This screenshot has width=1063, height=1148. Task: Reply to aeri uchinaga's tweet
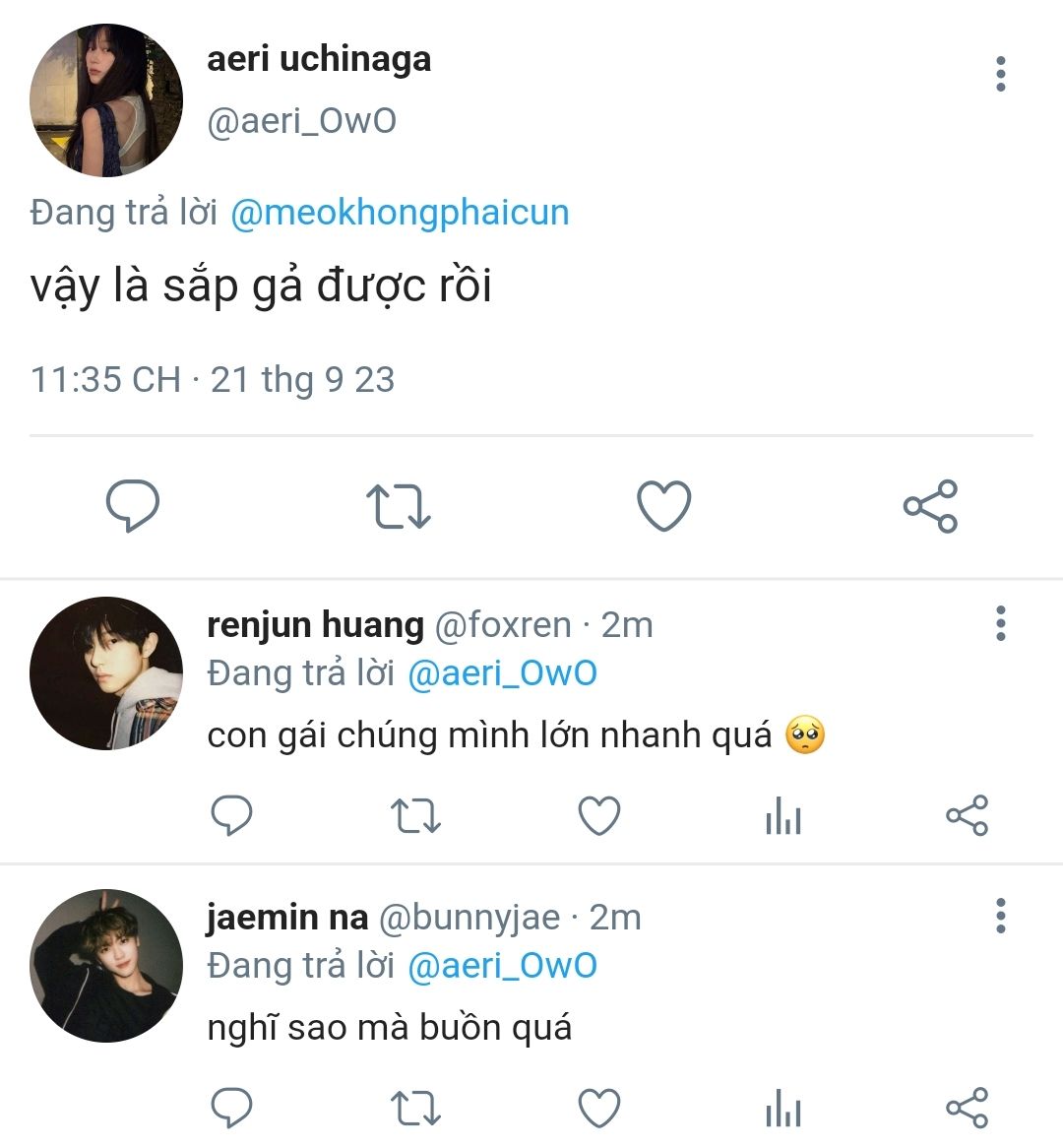[x=133, y=506]
